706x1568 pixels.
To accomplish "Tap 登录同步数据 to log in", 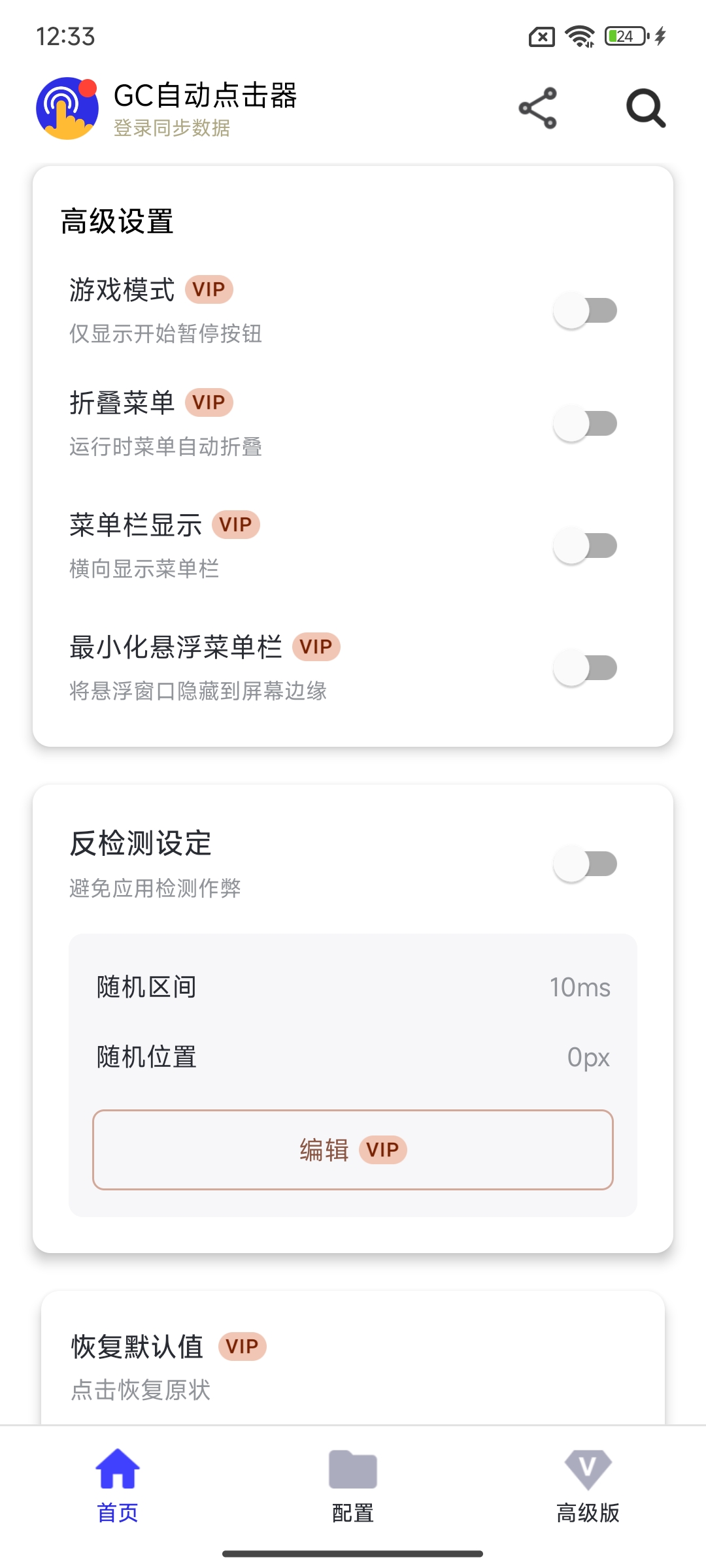I will click(x=172, y=128).
